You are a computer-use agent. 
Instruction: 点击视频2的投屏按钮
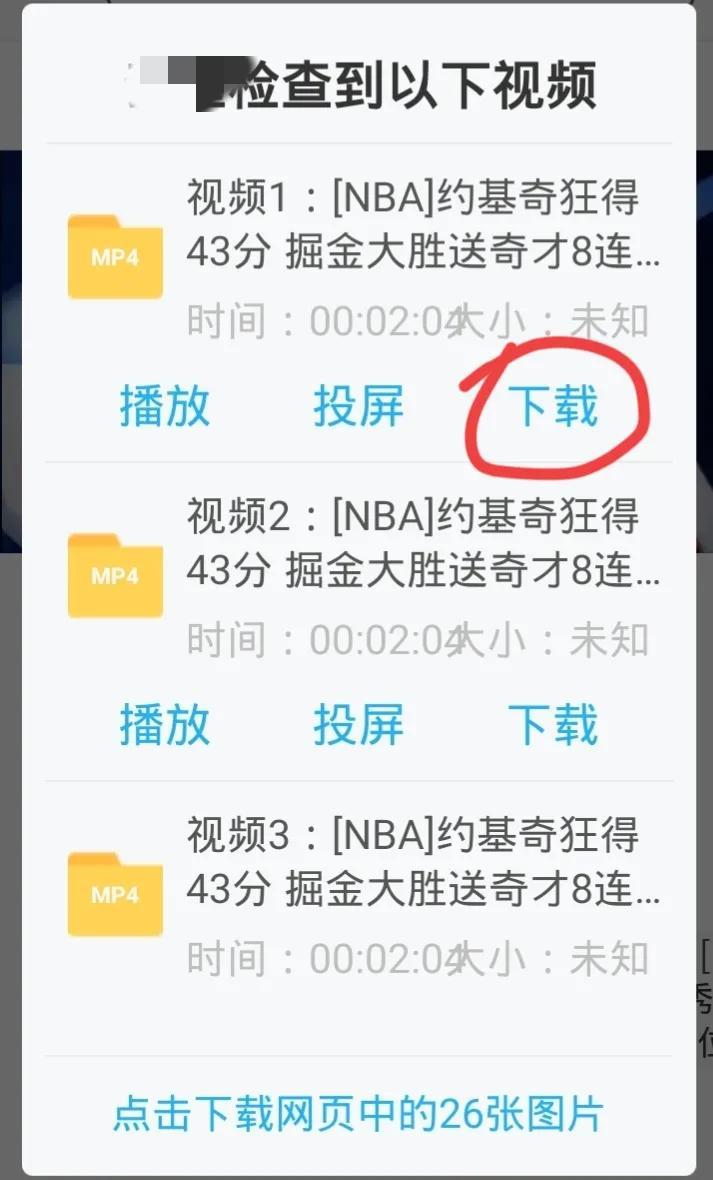click(359, 725)
